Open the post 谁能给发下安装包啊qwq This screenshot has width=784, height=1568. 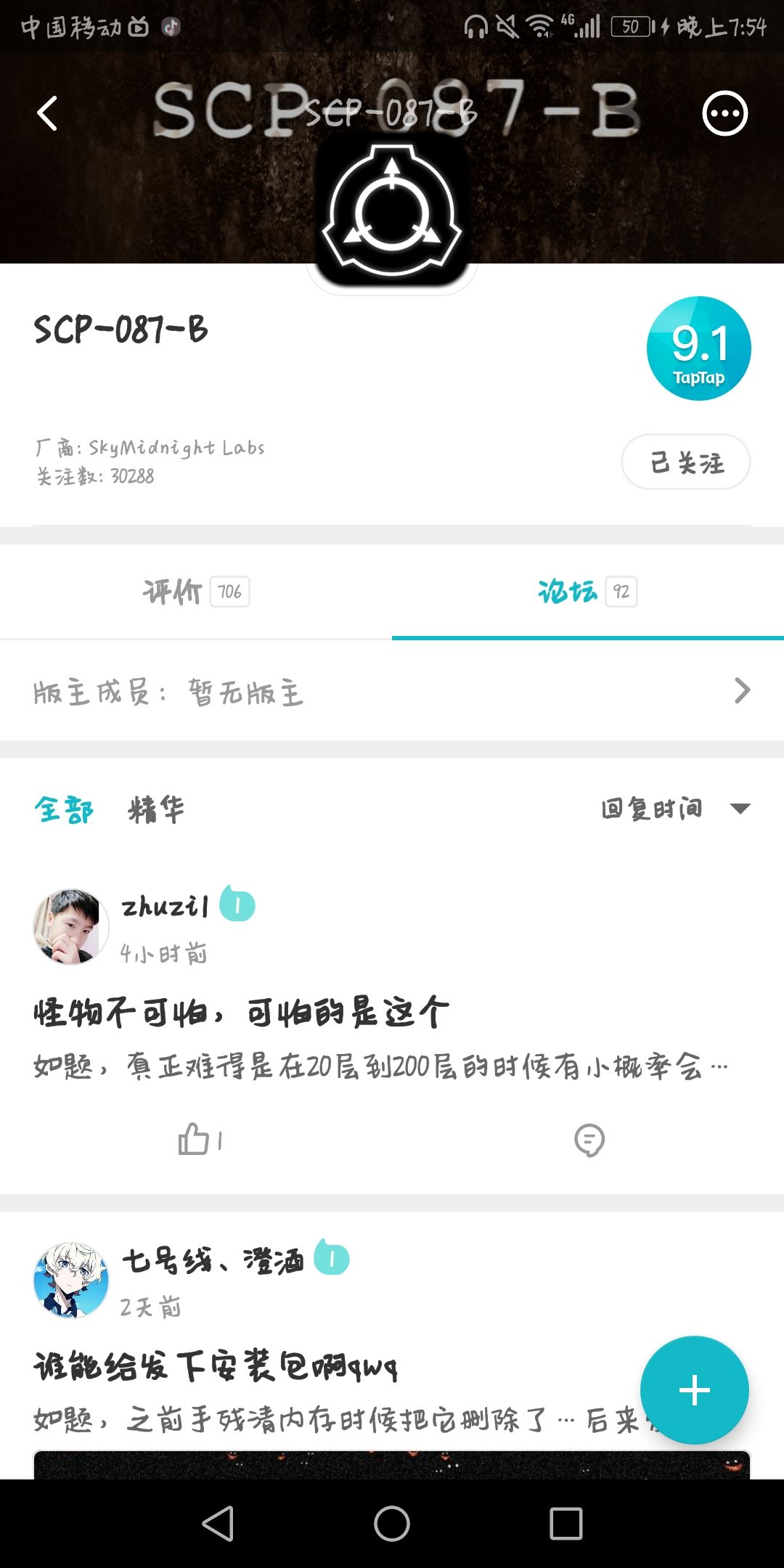[216, 1367]
